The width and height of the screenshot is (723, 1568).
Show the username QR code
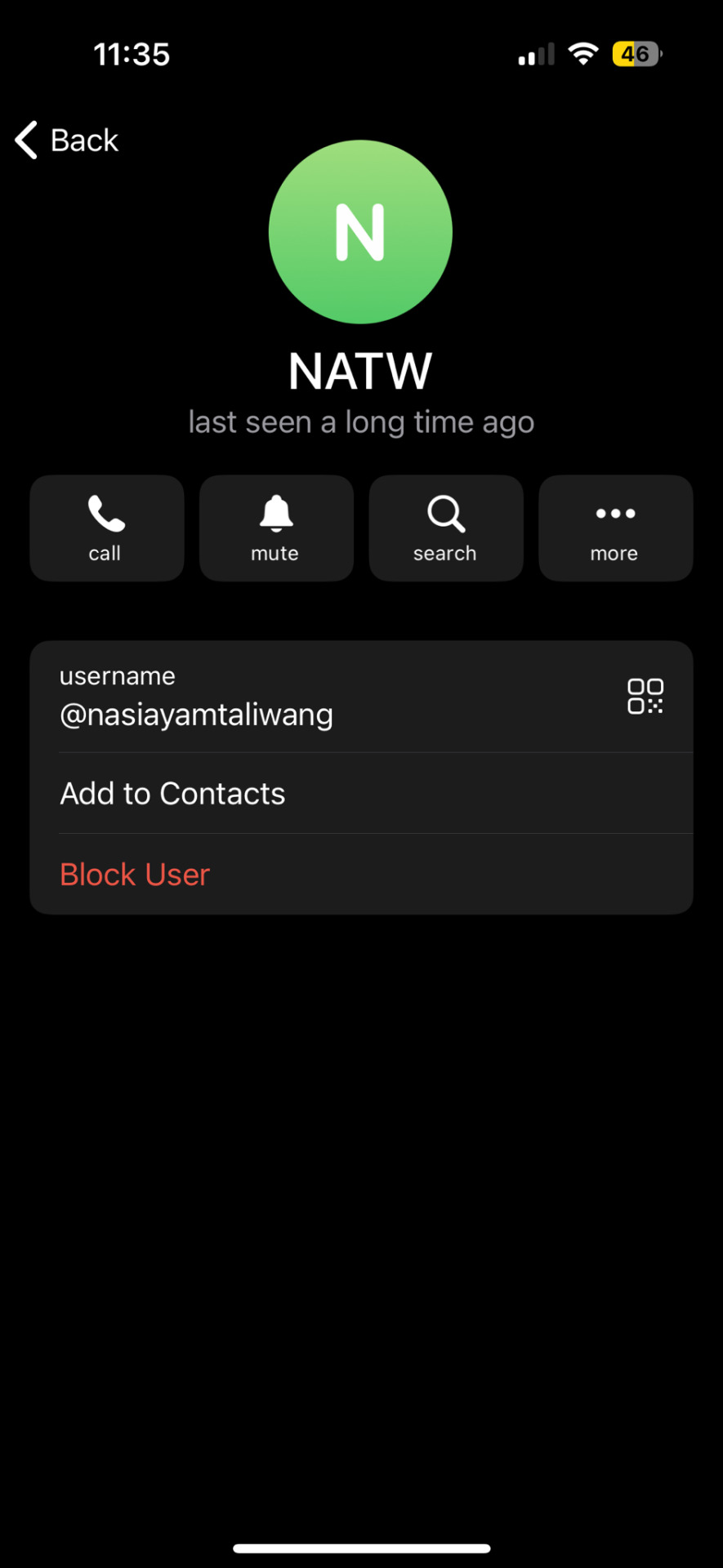645,697
